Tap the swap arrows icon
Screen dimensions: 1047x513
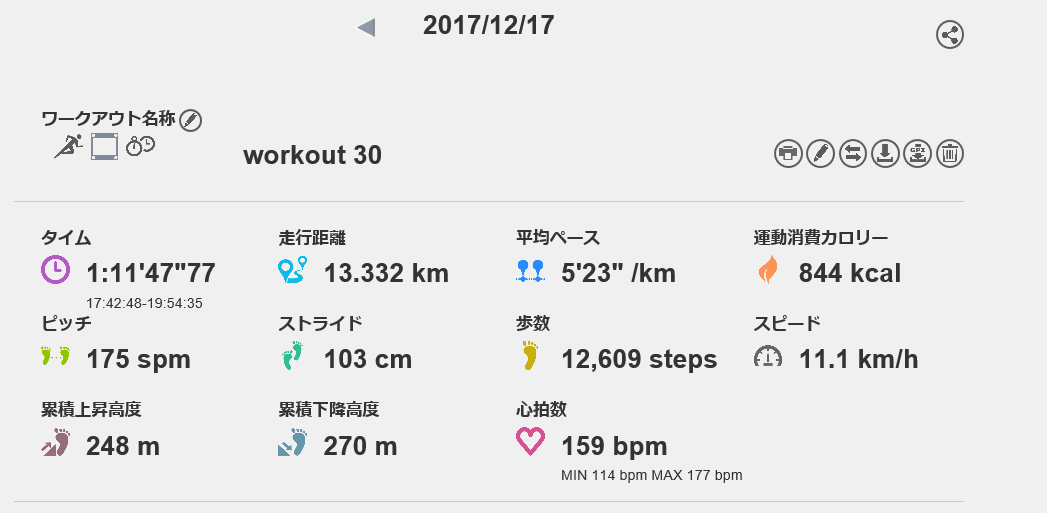click(x=852, y=153)
